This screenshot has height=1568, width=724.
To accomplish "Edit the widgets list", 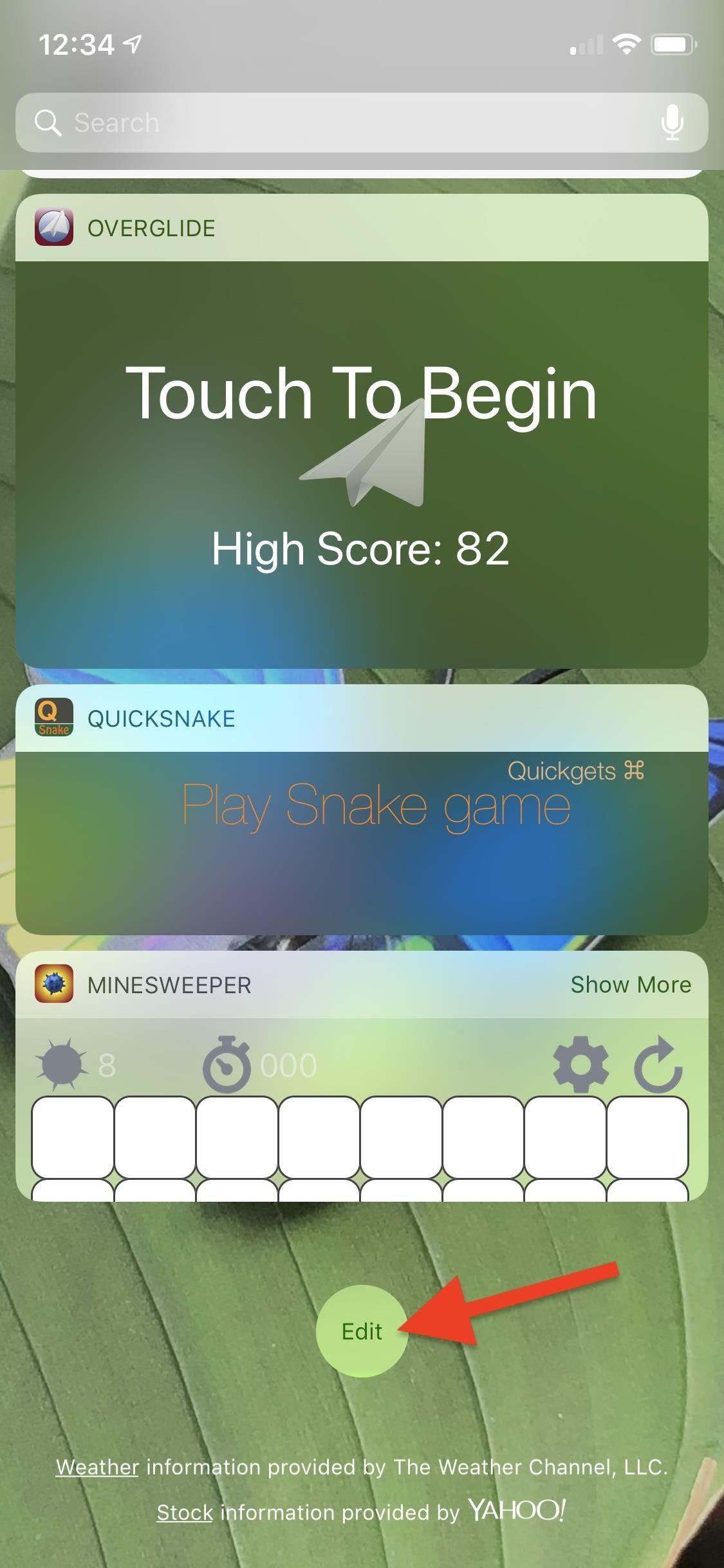I will point(362,1331).
